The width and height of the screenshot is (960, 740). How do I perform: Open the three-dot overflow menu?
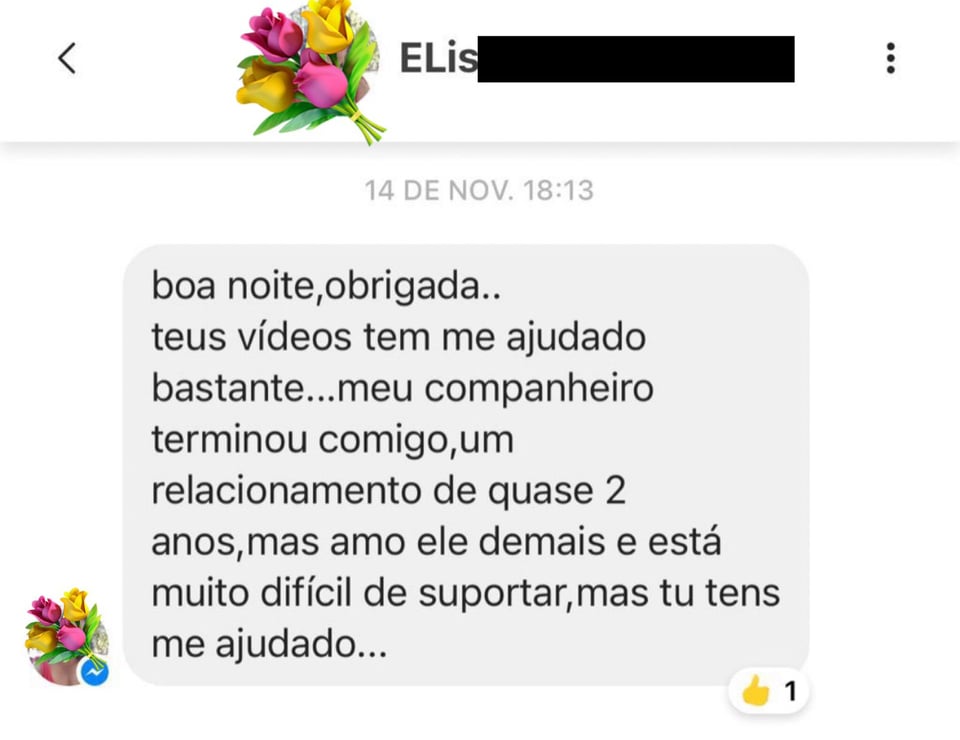(890, 58)
